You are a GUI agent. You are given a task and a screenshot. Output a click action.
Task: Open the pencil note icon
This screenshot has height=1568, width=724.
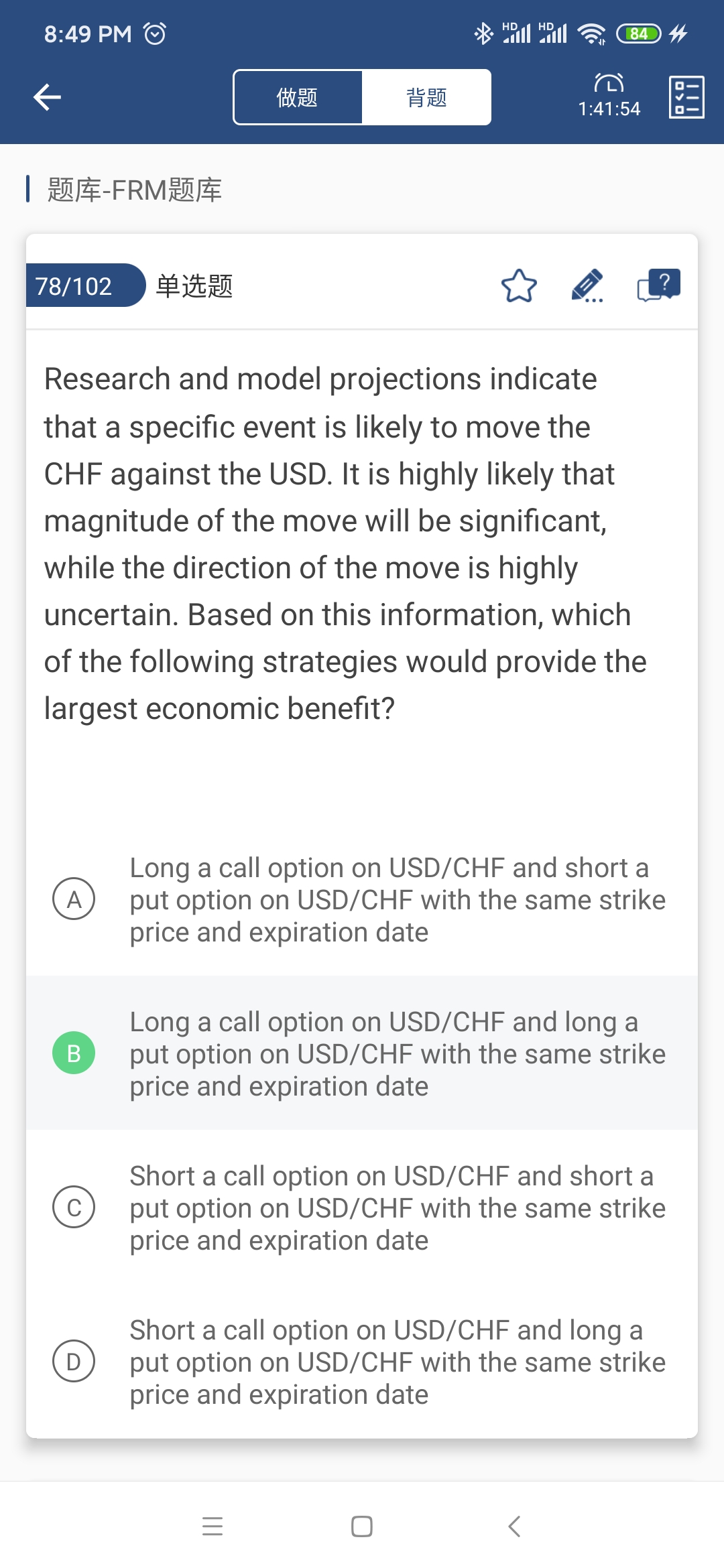588,286
